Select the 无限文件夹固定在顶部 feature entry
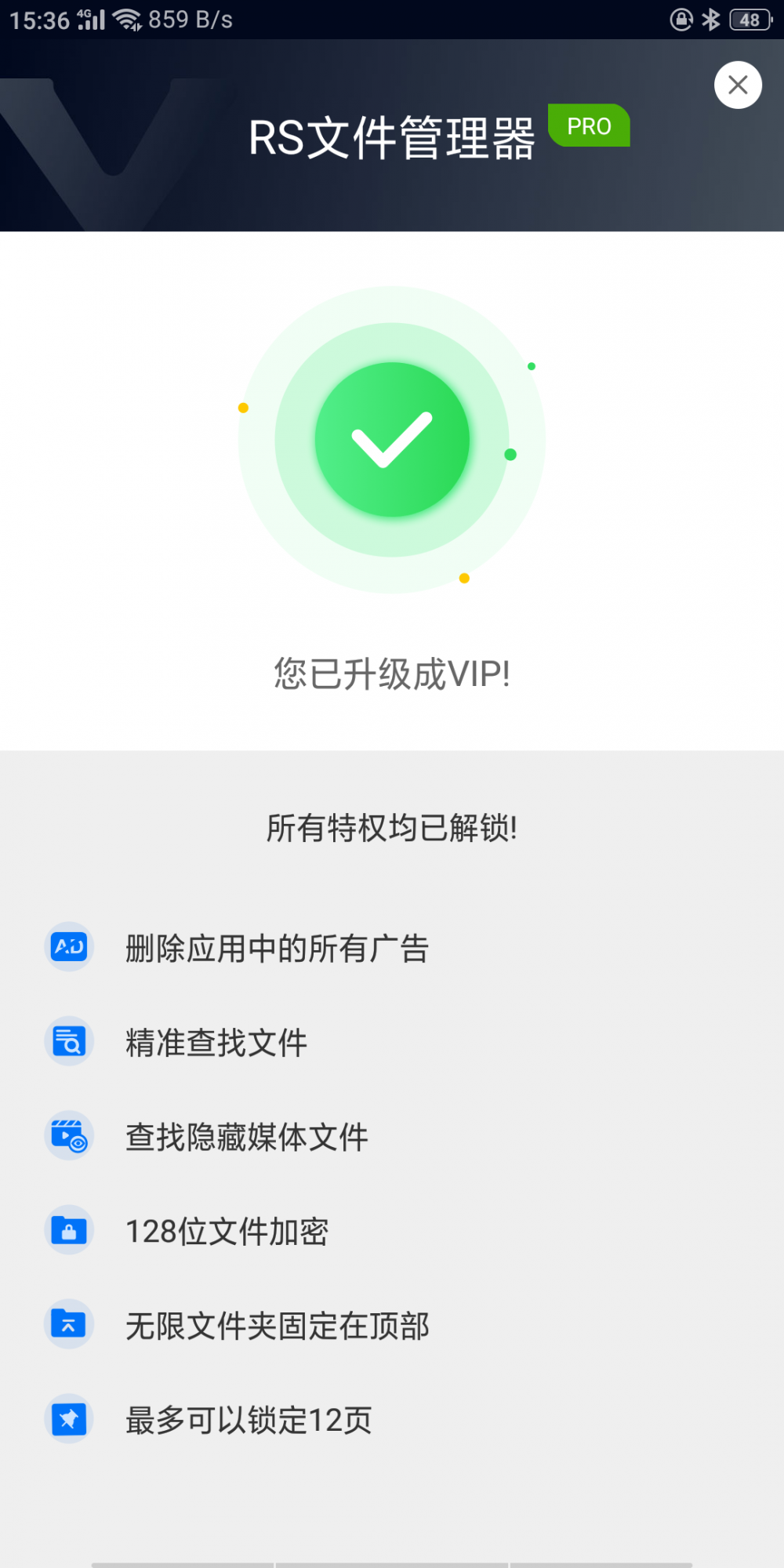 [276, 1324]
